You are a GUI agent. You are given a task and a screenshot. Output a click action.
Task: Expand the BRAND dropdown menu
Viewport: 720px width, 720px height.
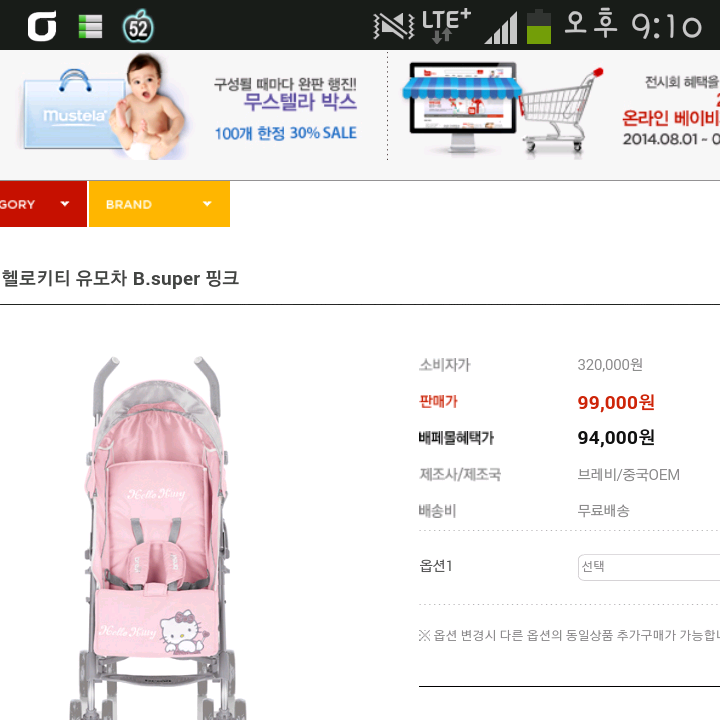(x=159, y=204)
